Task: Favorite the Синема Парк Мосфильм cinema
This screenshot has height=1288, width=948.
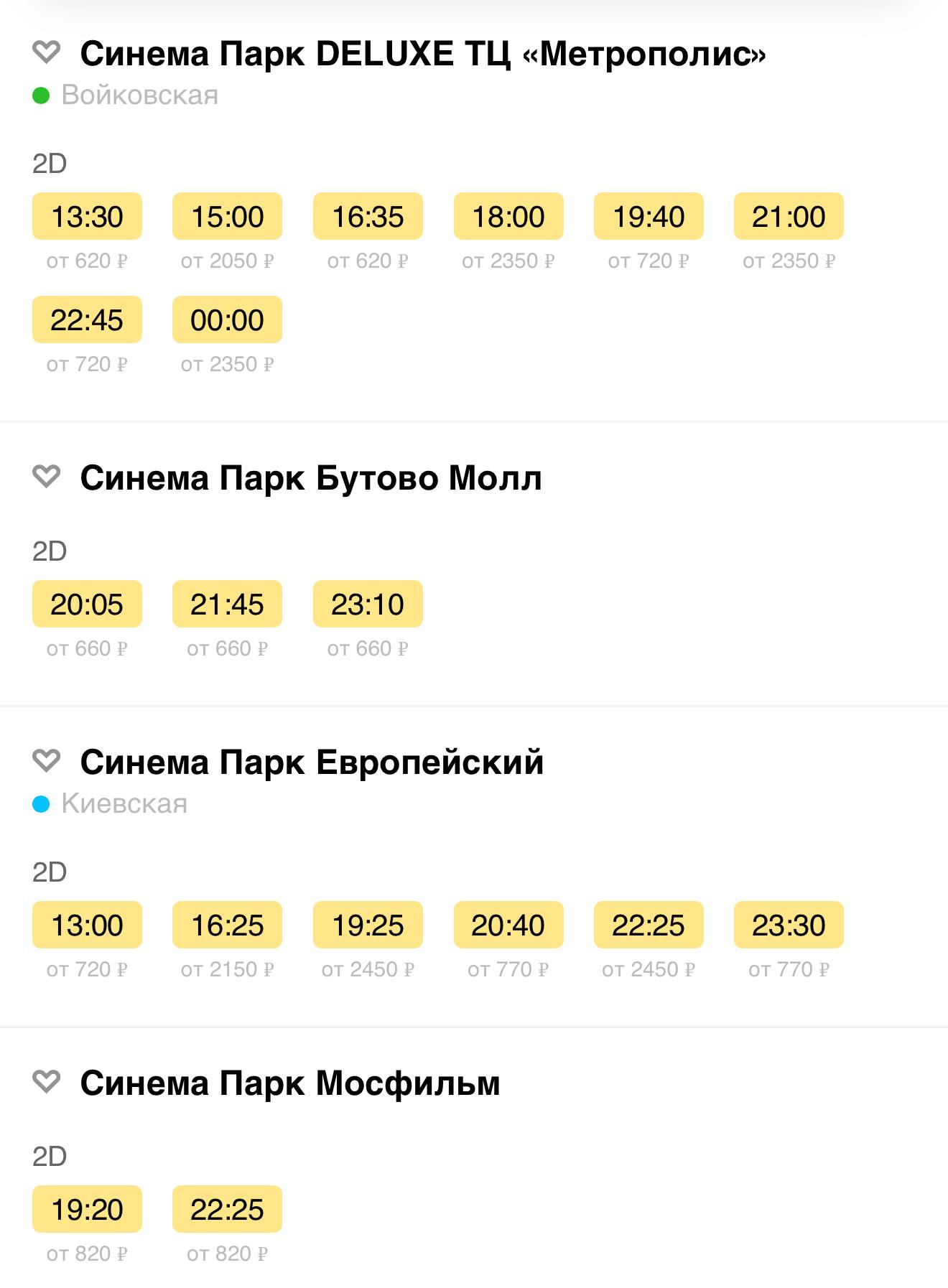Action: pyautogui.click(x=46, y=1082)
